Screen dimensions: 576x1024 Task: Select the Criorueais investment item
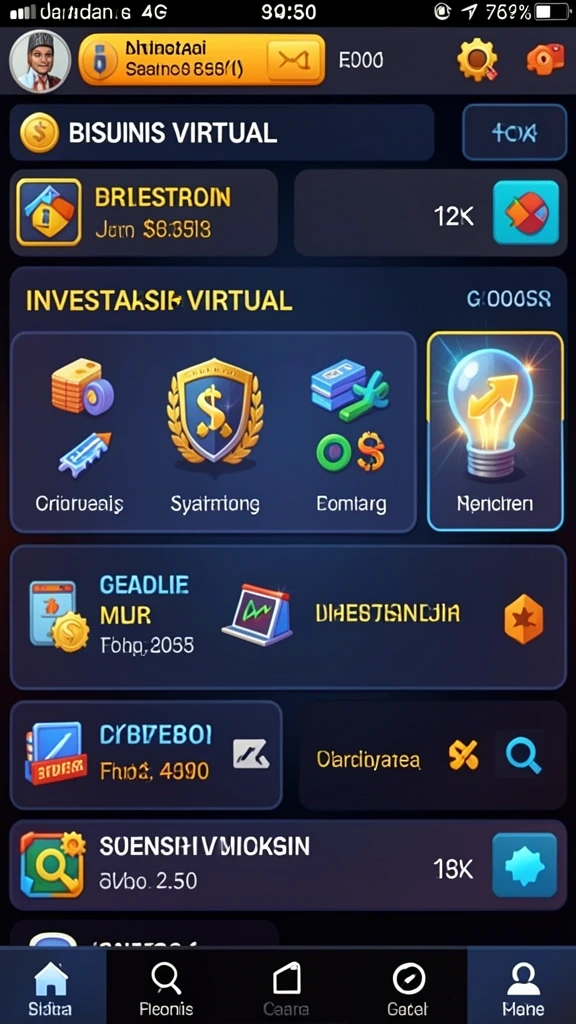(x=80, y=434)
